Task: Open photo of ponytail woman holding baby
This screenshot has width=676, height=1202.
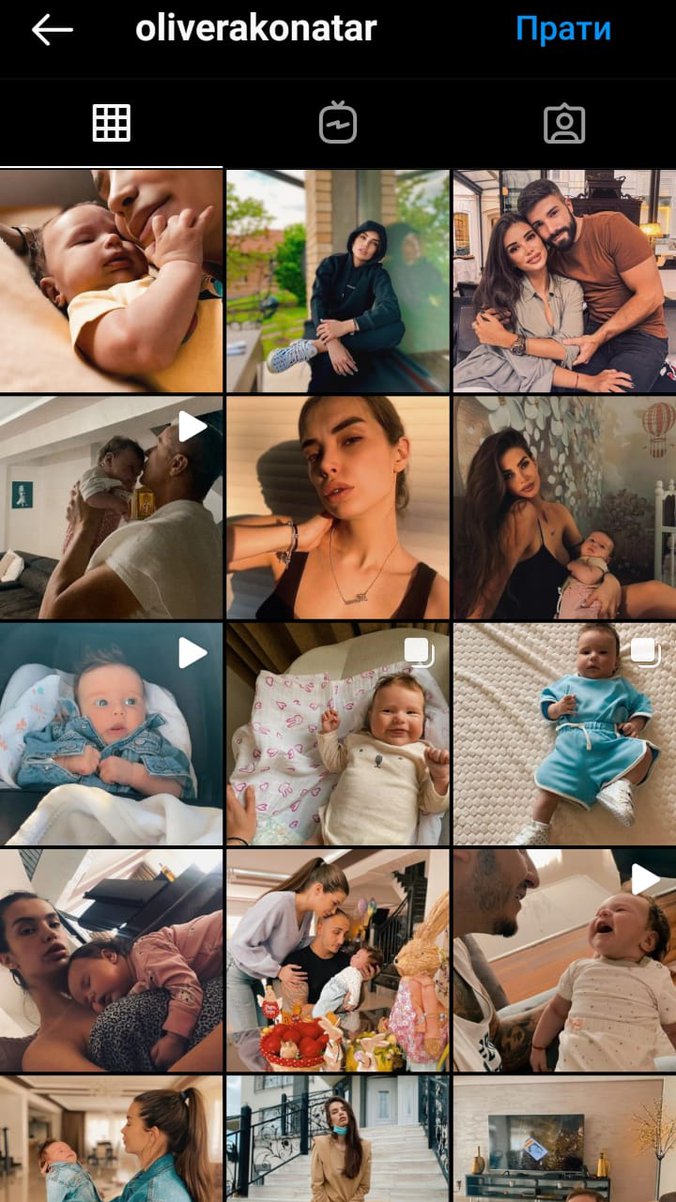Action: (x=111, y=1140)
